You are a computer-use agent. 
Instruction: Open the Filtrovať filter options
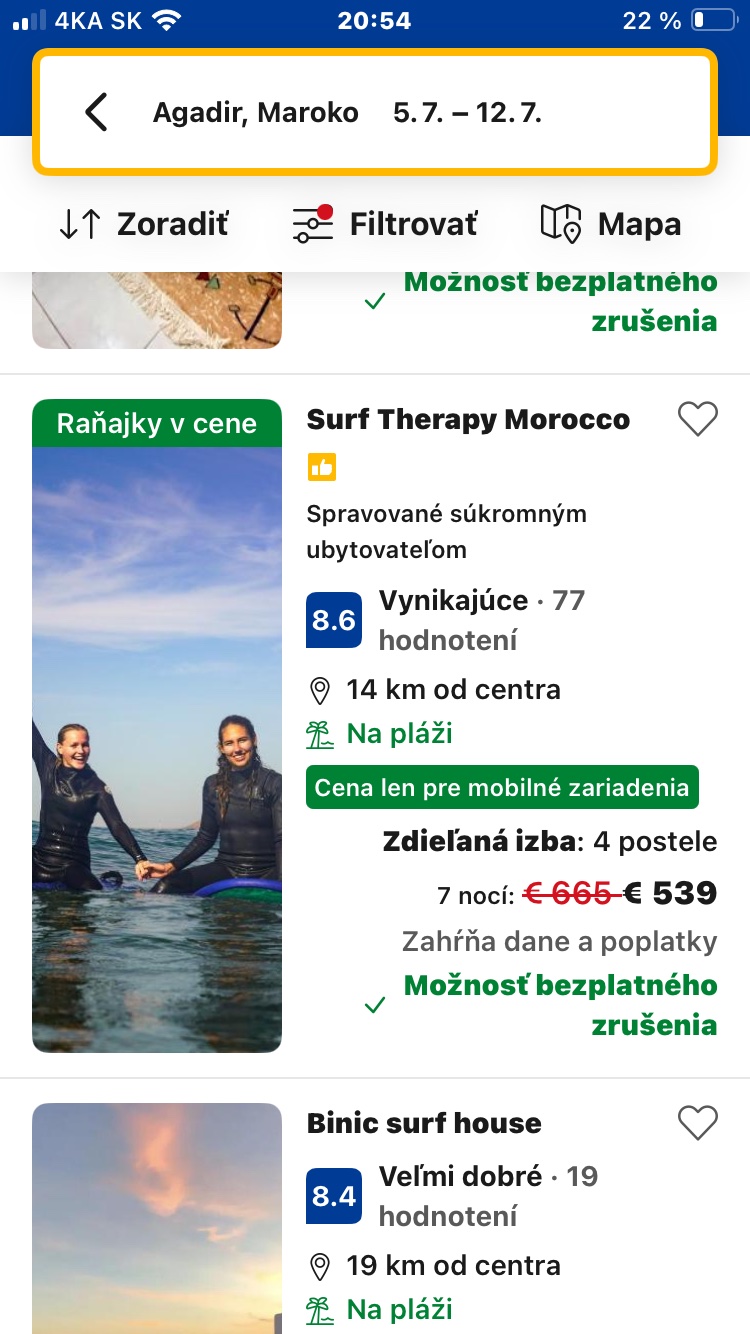(385, 224)
